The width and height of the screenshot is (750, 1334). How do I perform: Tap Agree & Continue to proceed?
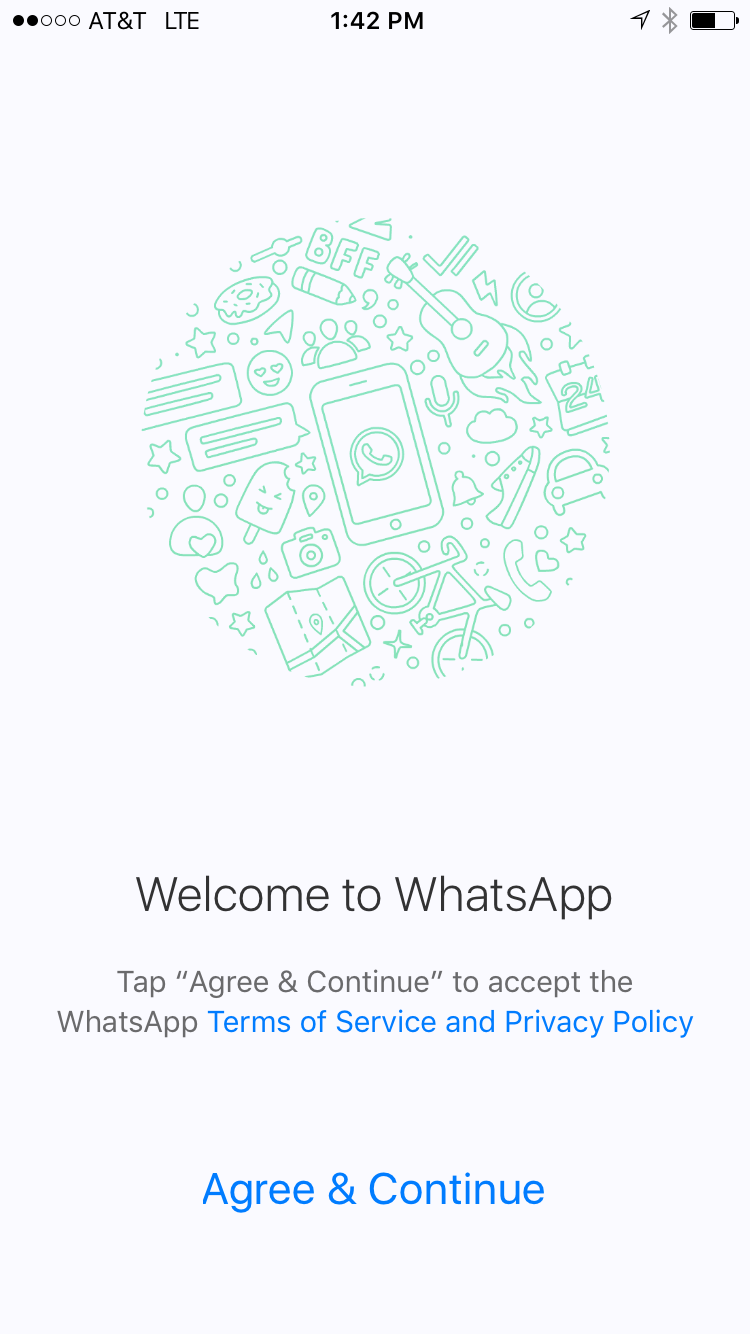[374, 1189]
